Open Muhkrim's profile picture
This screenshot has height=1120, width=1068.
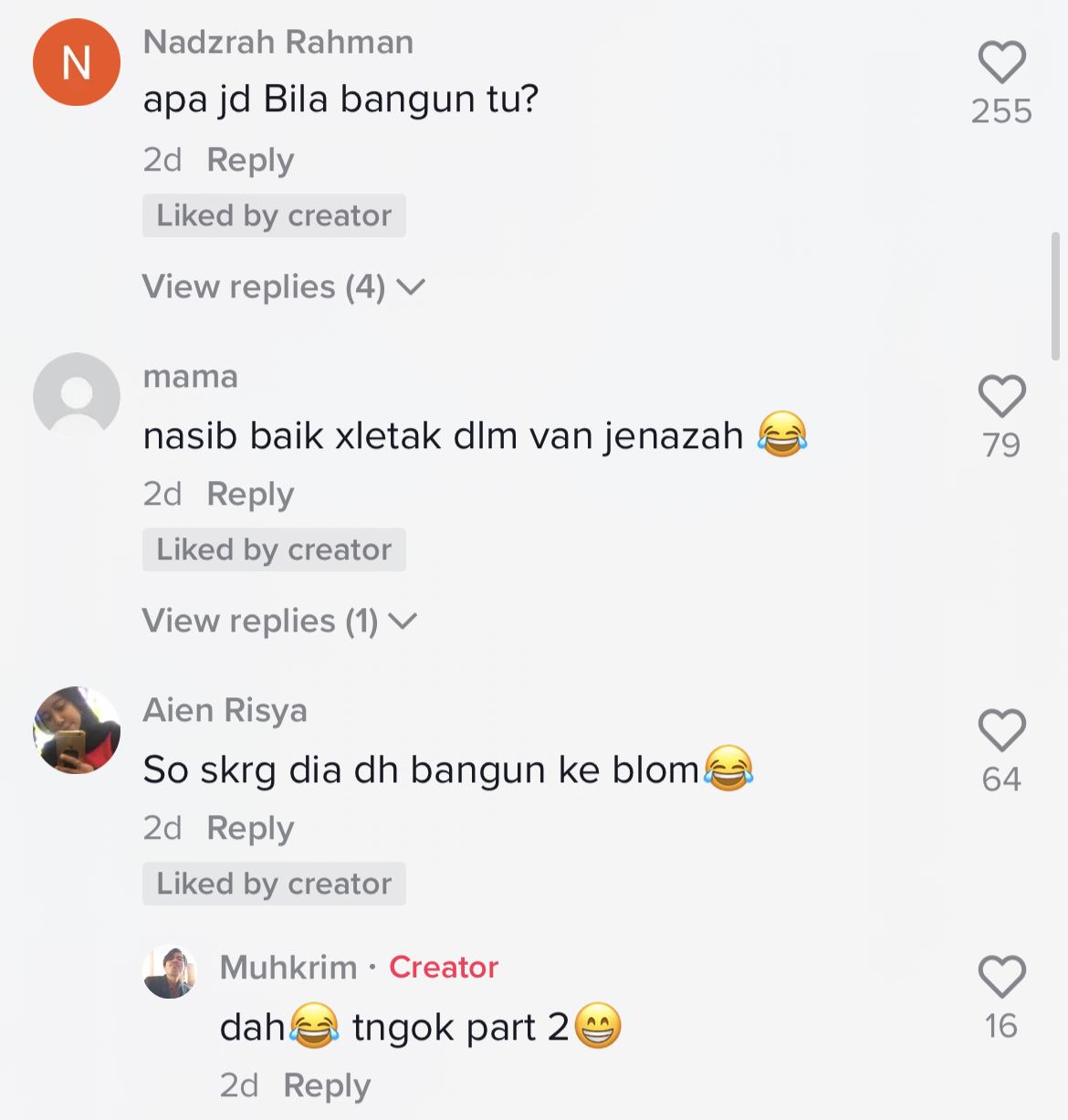(x=171, y=972)
